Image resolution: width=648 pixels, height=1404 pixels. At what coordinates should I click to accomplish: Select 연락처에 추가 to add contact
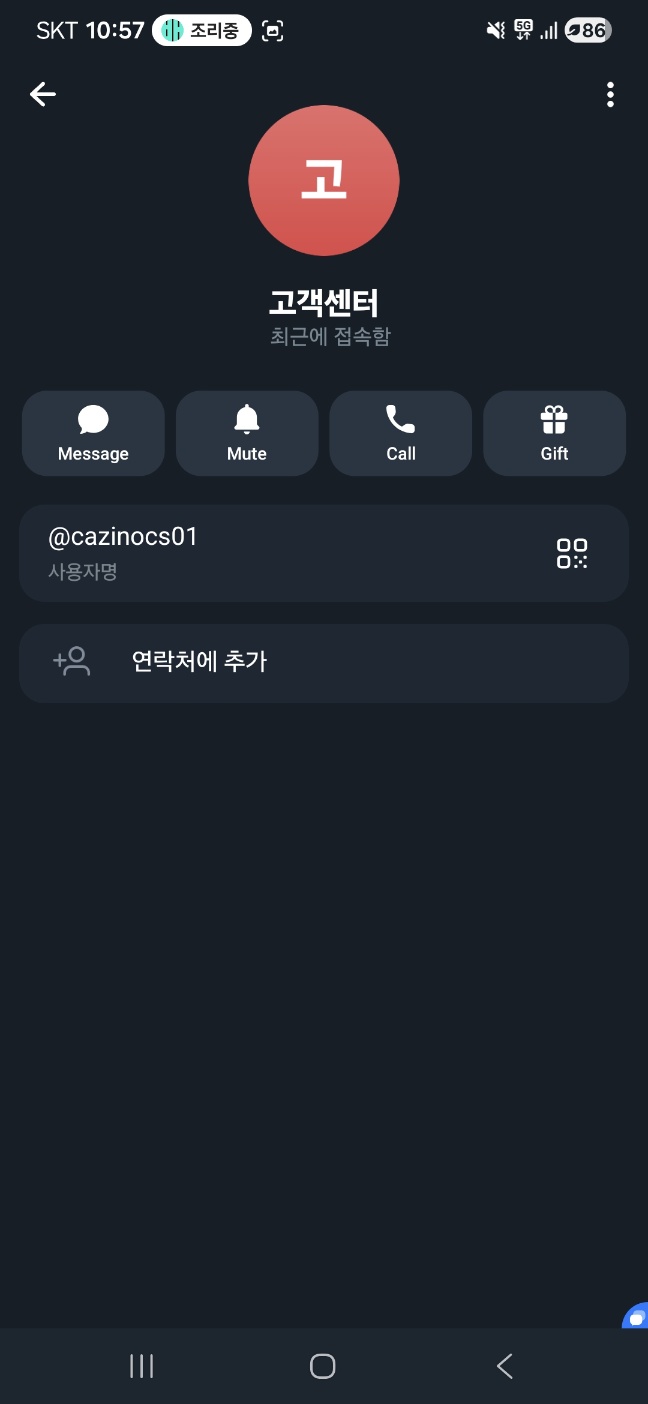pos(323,662)
